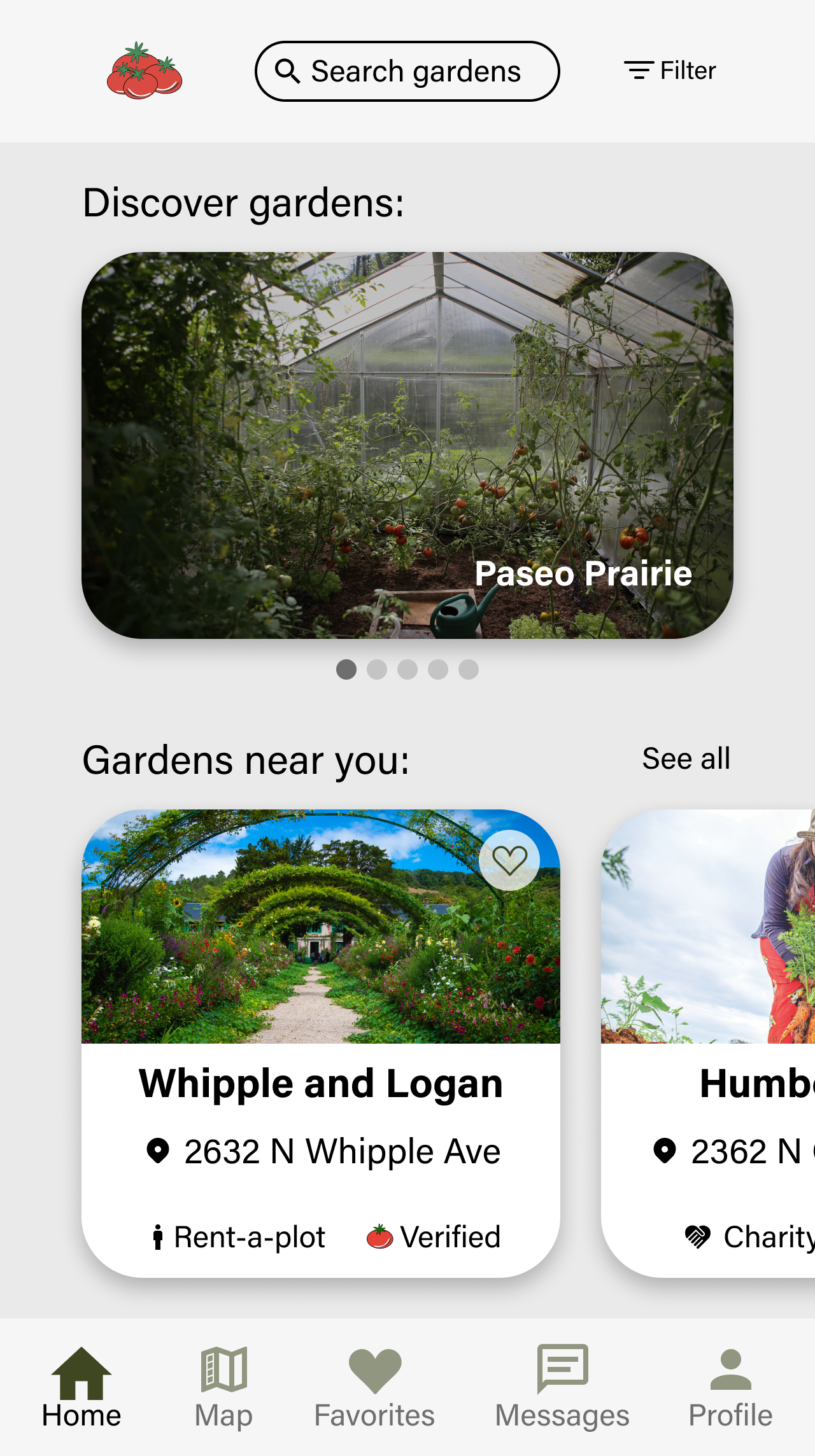Go to the Home tab
This screenshot has width=815, height=1456.
point(81,1389)
